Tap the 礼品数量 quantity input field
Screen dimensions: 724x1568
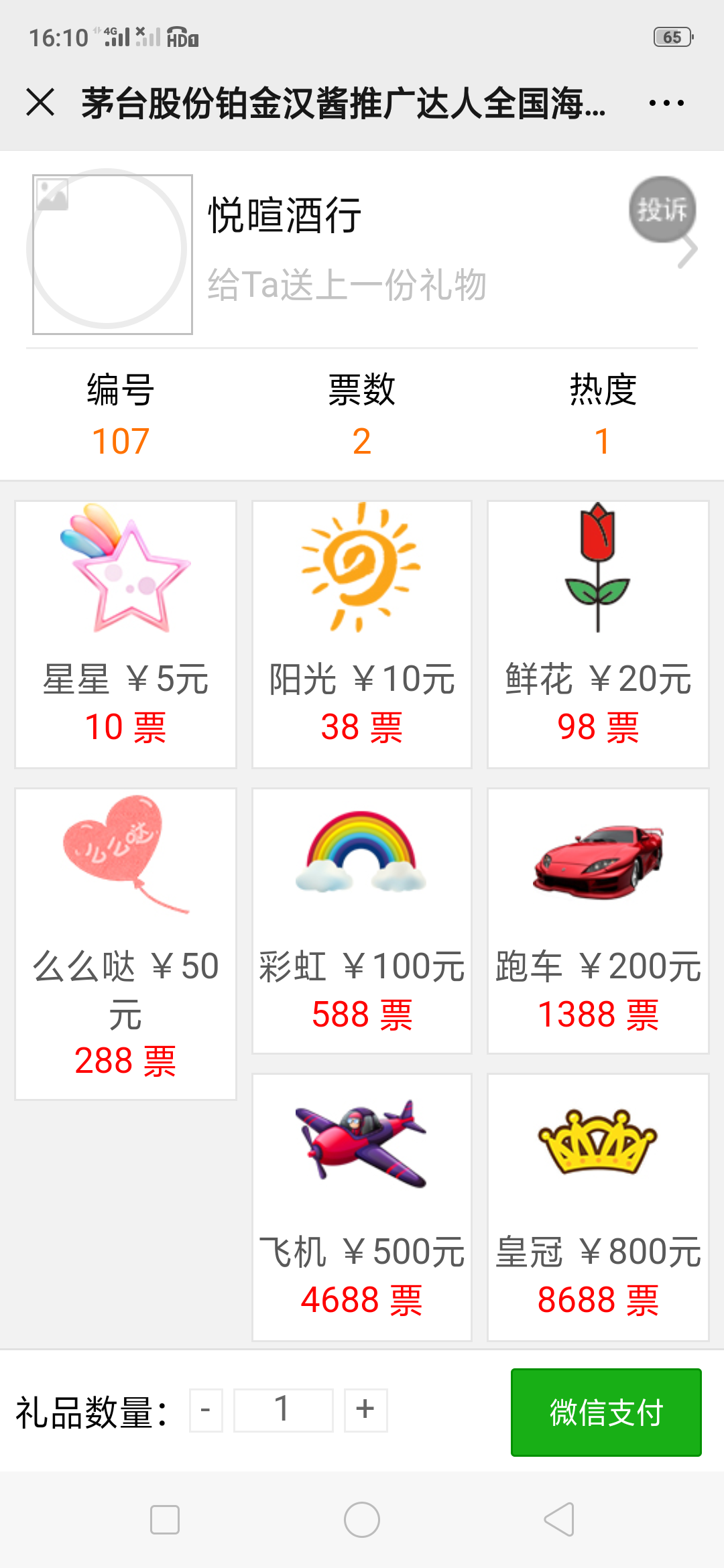[283, 1411]
